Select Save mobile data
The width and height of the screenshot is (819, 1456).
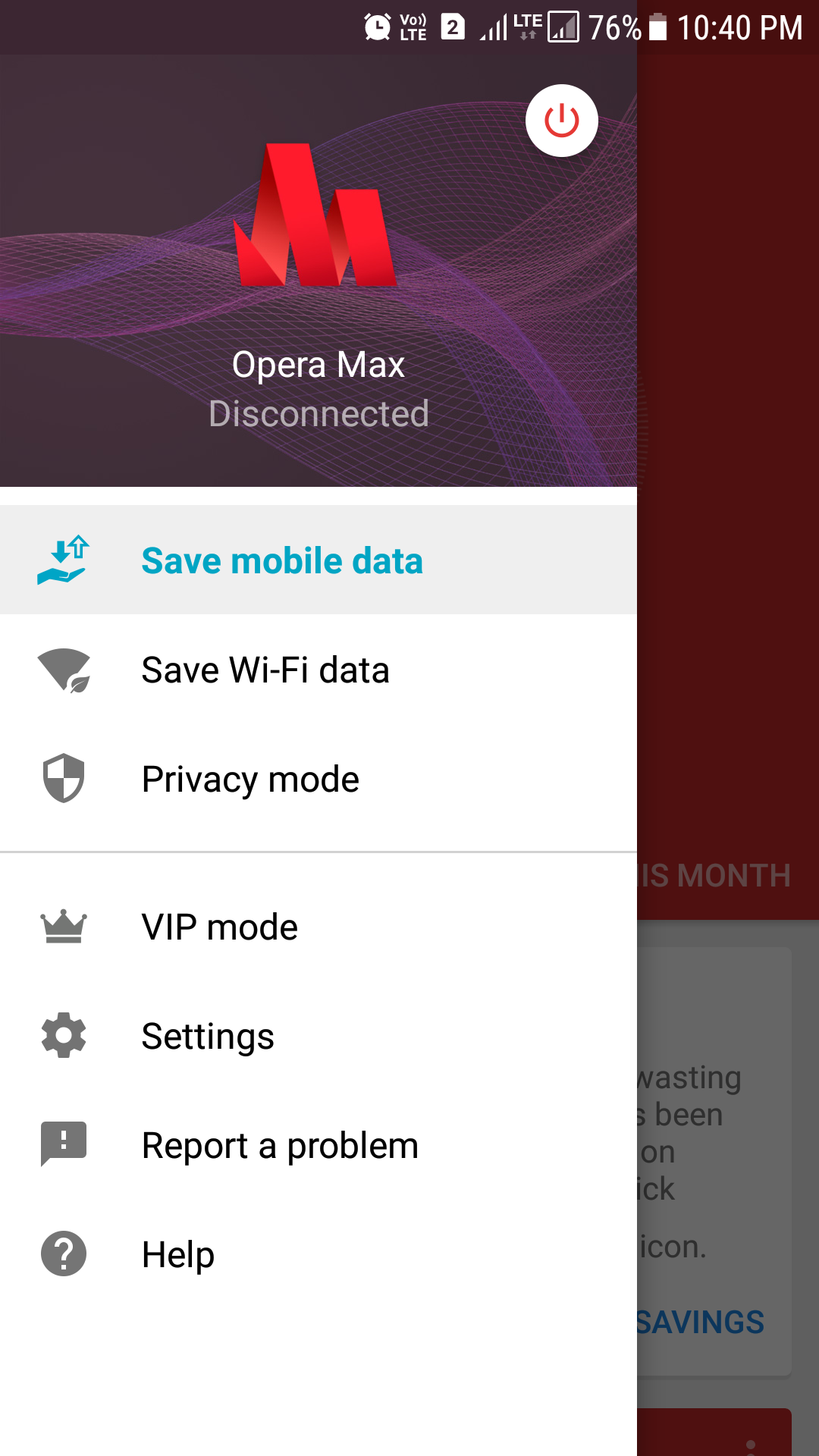pyautogui.click(x=282, y=561)
